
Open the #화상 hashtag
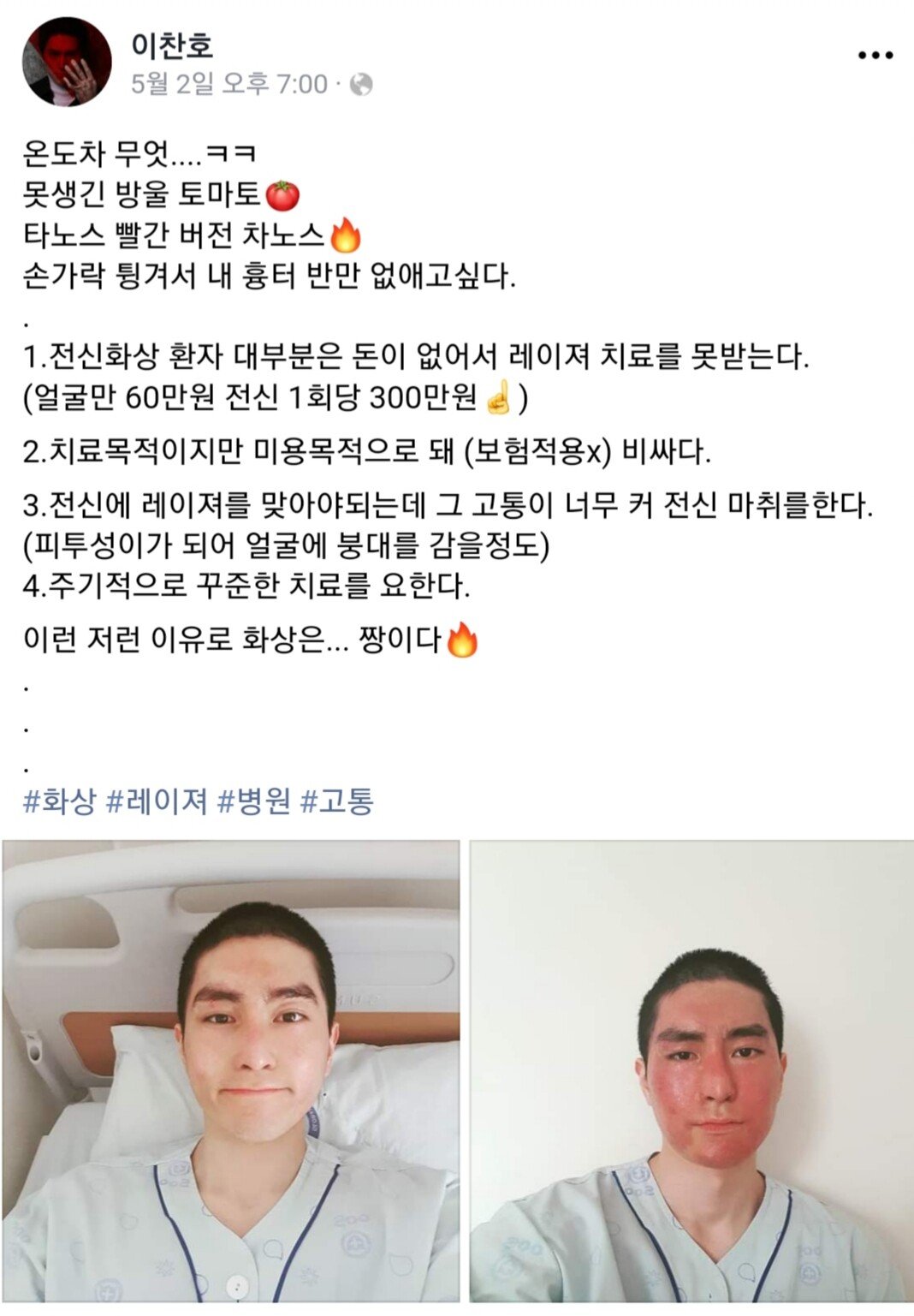pyautogui.click(x=59, y=801)
